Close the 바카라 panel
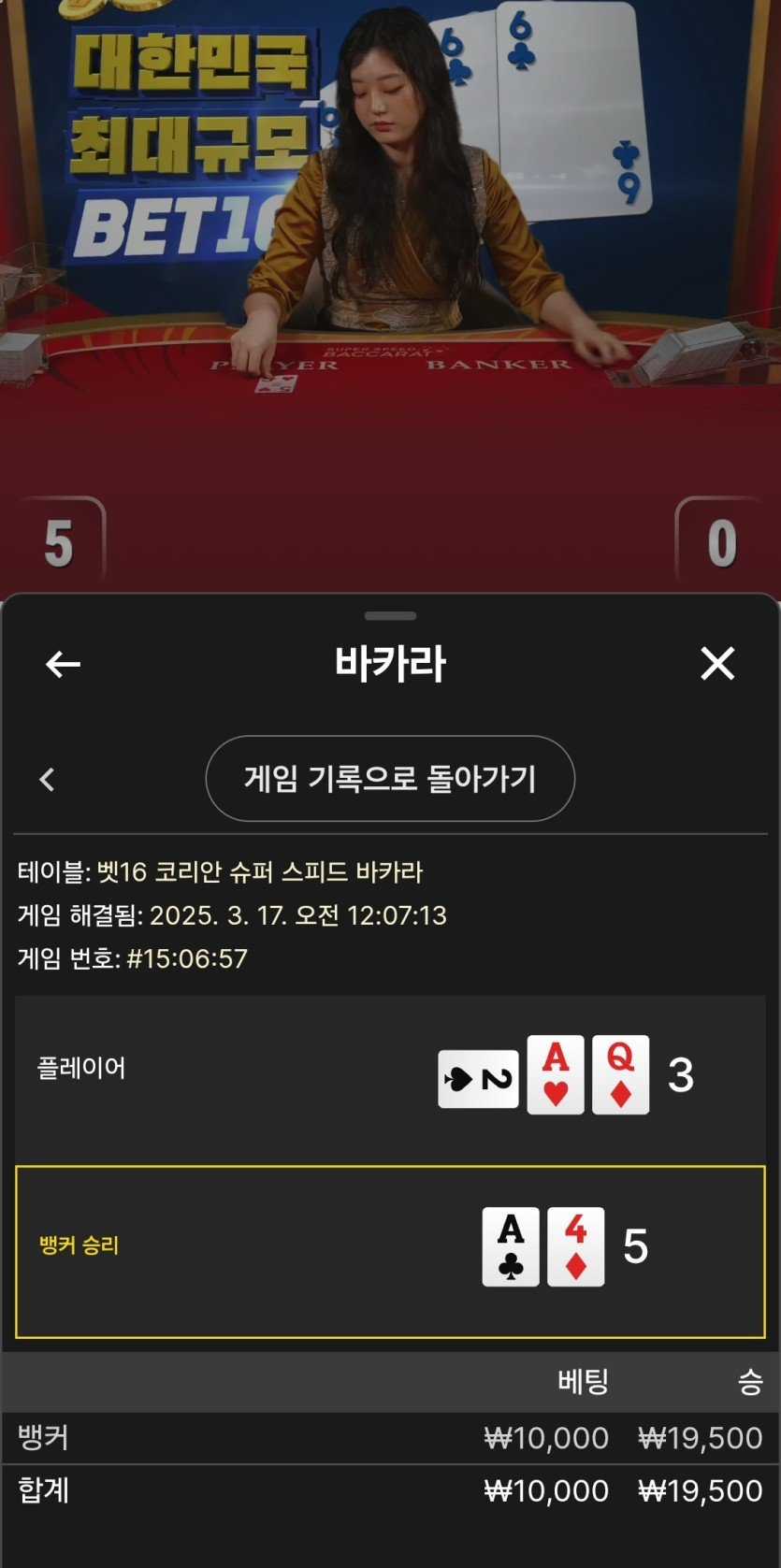Screen dimensions: 781x1568 point(717,664)
